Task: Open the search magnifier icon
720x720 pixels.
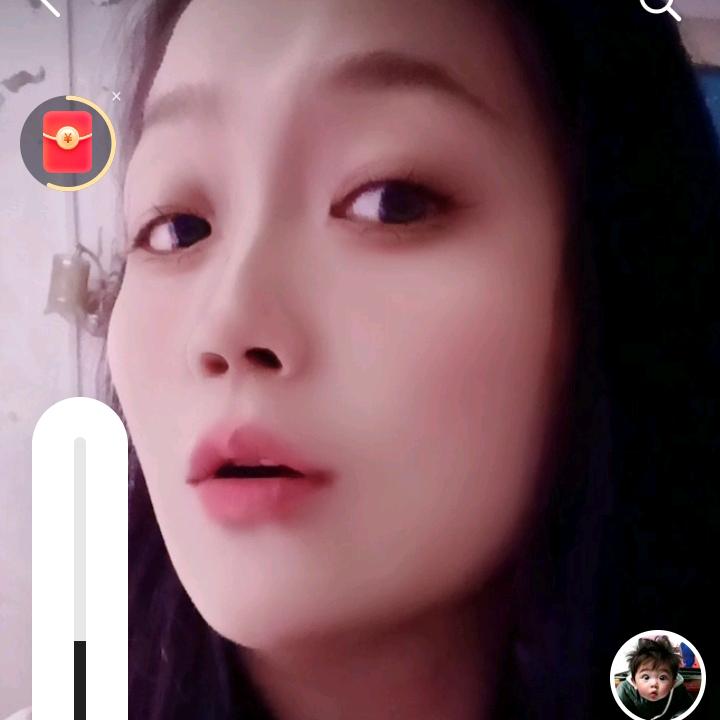Action: (658, 7)
